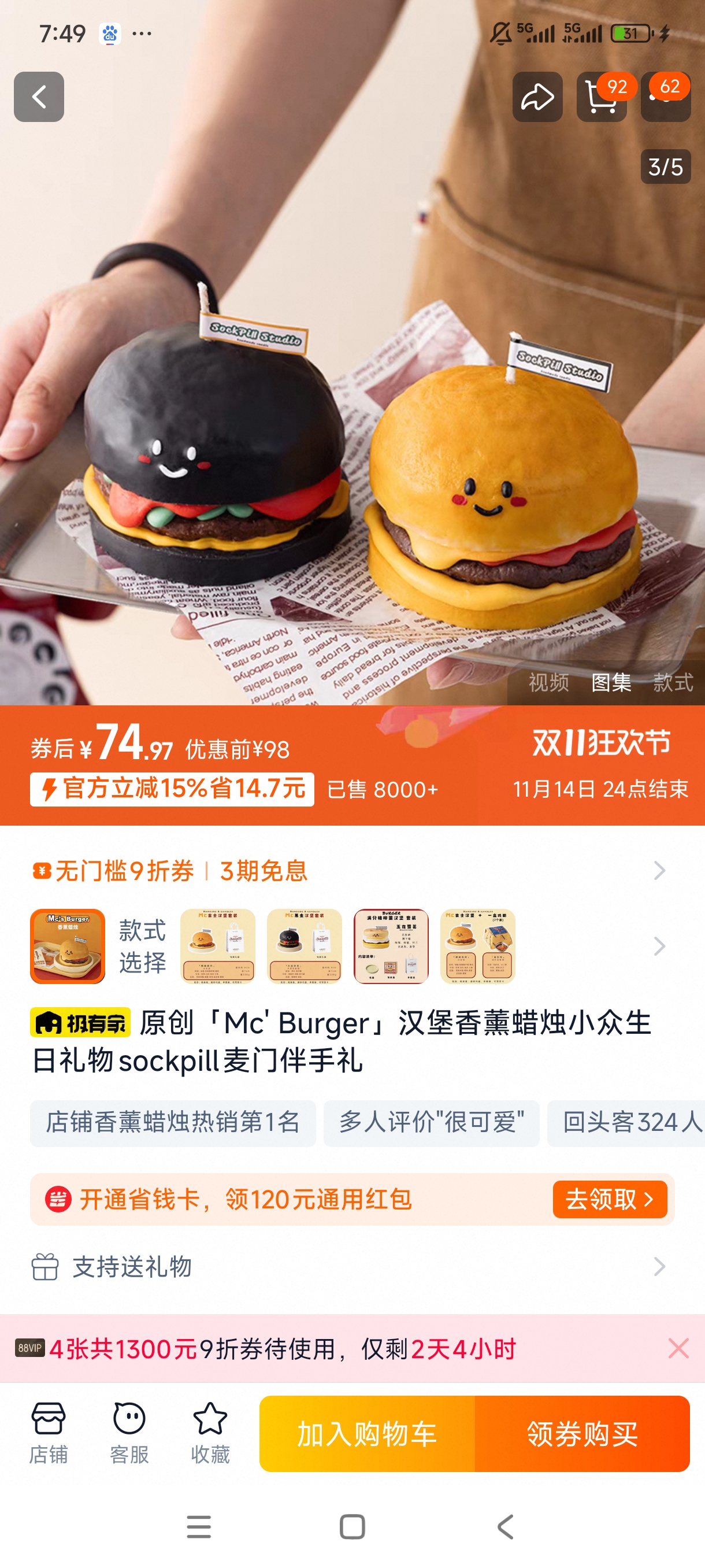Select the black burger style thumbnail

[x=304, y=946]
